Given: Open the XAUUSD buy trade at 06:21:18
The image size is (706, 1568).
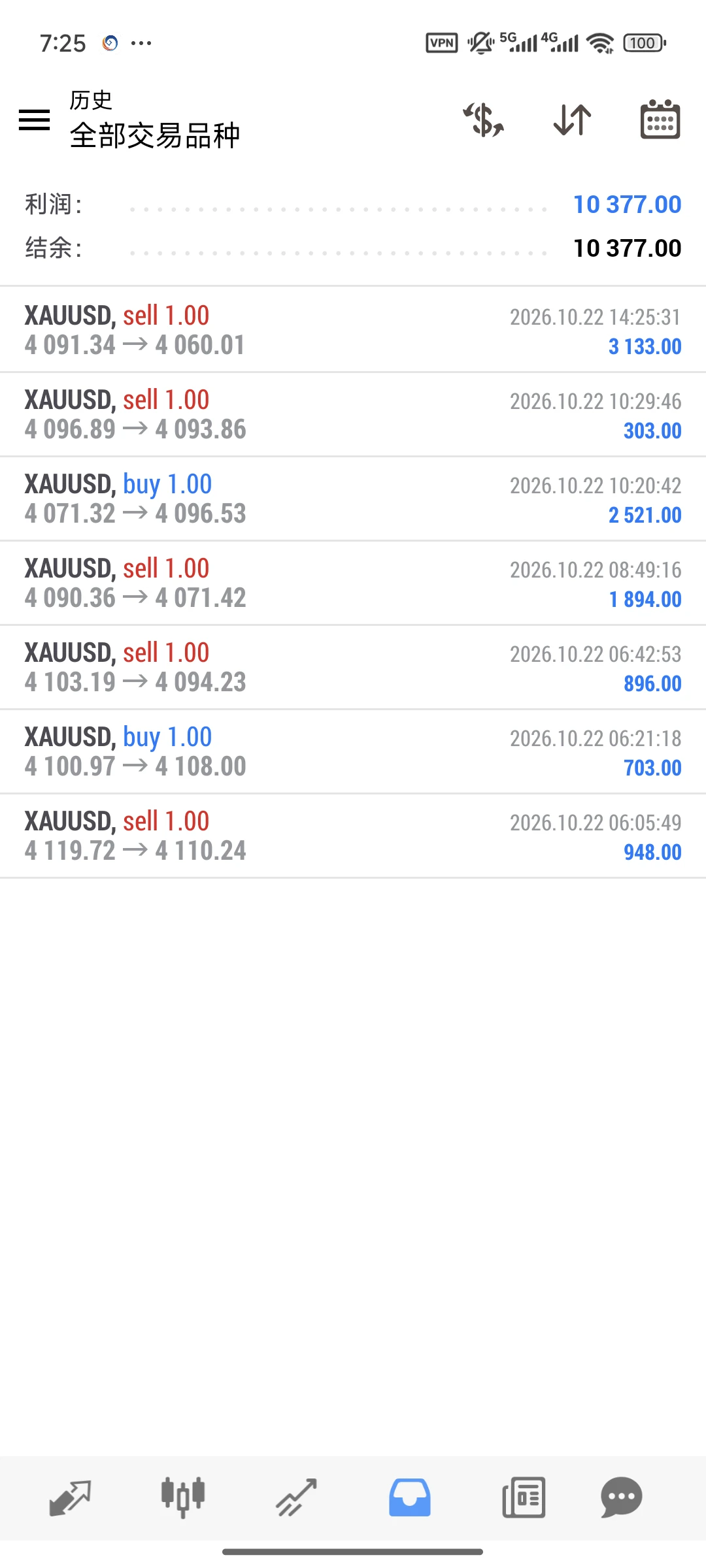Looking at the screenshot, I should (353, 751).
